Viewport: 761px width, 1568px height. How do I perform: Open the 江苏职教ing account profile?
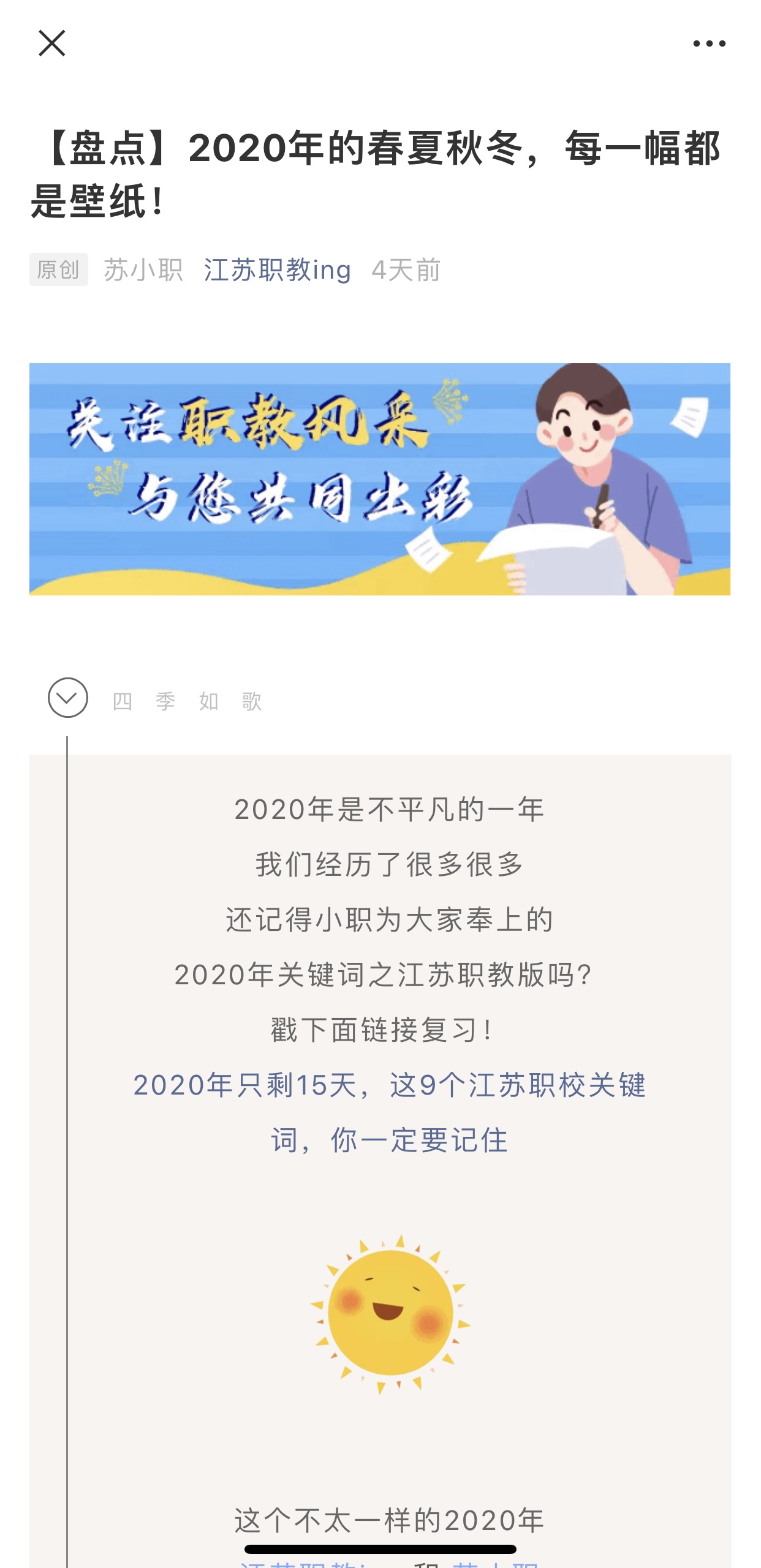tap(277, 270)
